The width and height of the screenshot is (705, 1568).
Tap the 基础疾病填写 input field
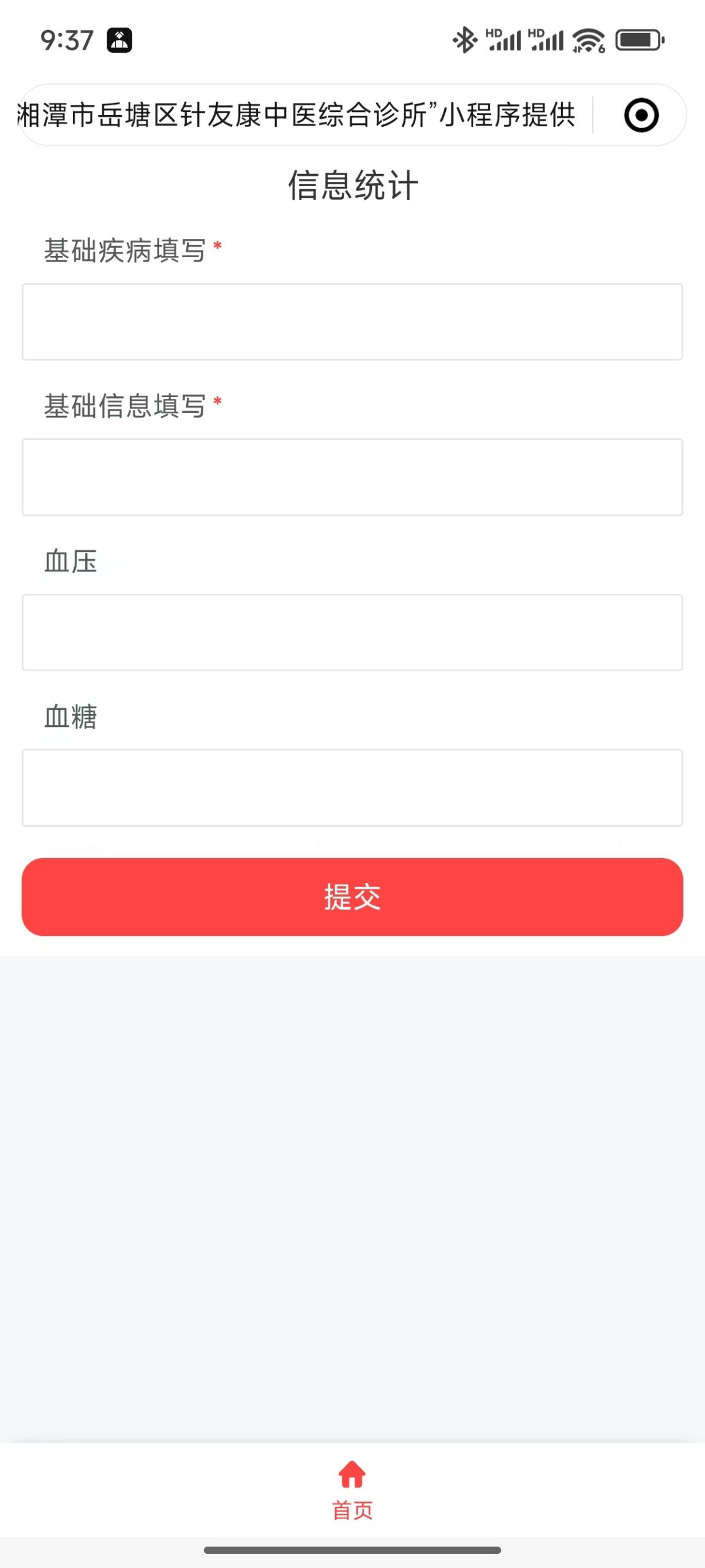(352, 322)
